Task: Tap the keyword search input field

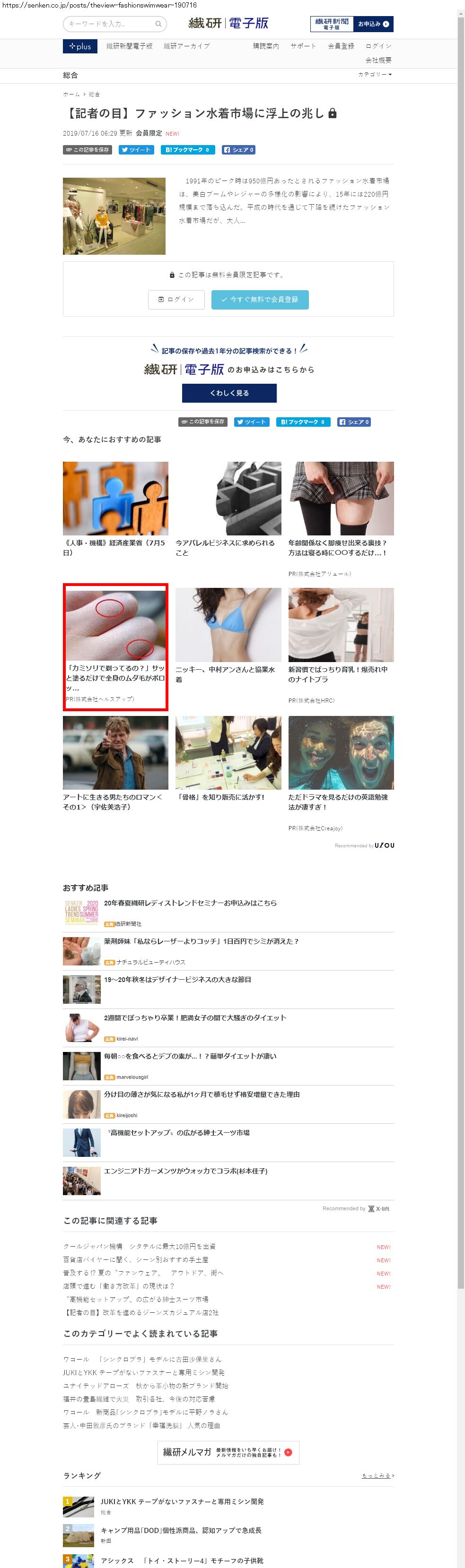Action: (x=110, y=24)
